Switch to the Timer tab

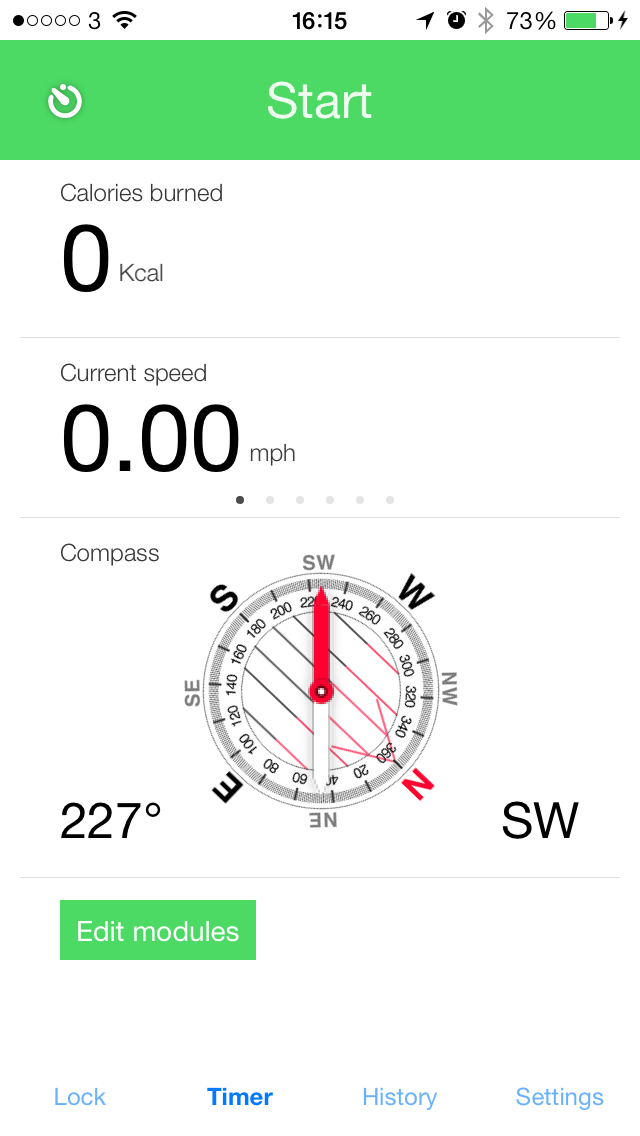(x=240, y=1097)
